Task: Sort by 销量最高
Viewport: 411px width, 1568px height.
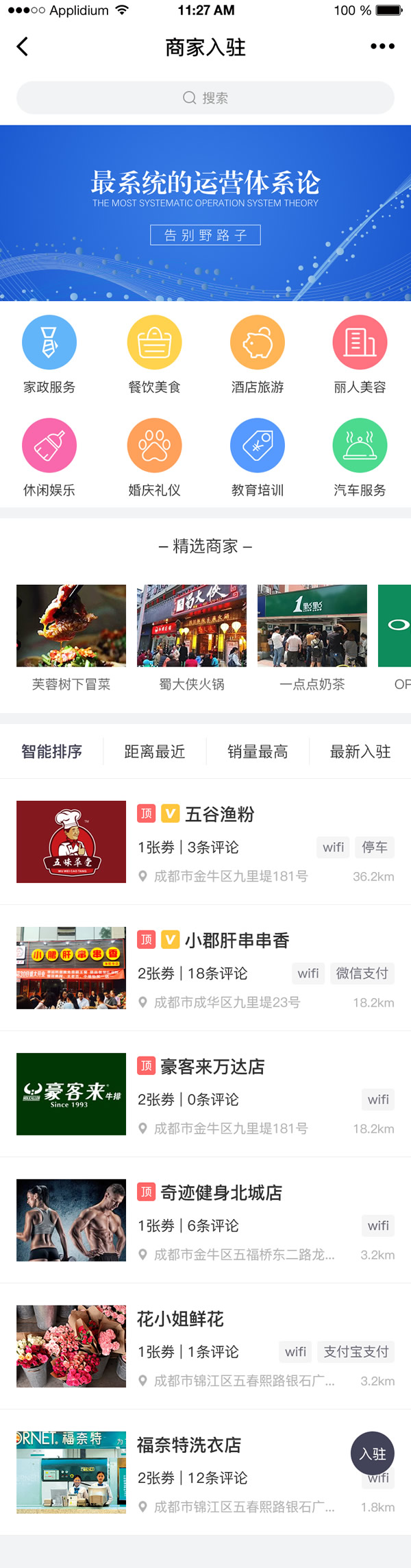Action: tap(258, 751)
